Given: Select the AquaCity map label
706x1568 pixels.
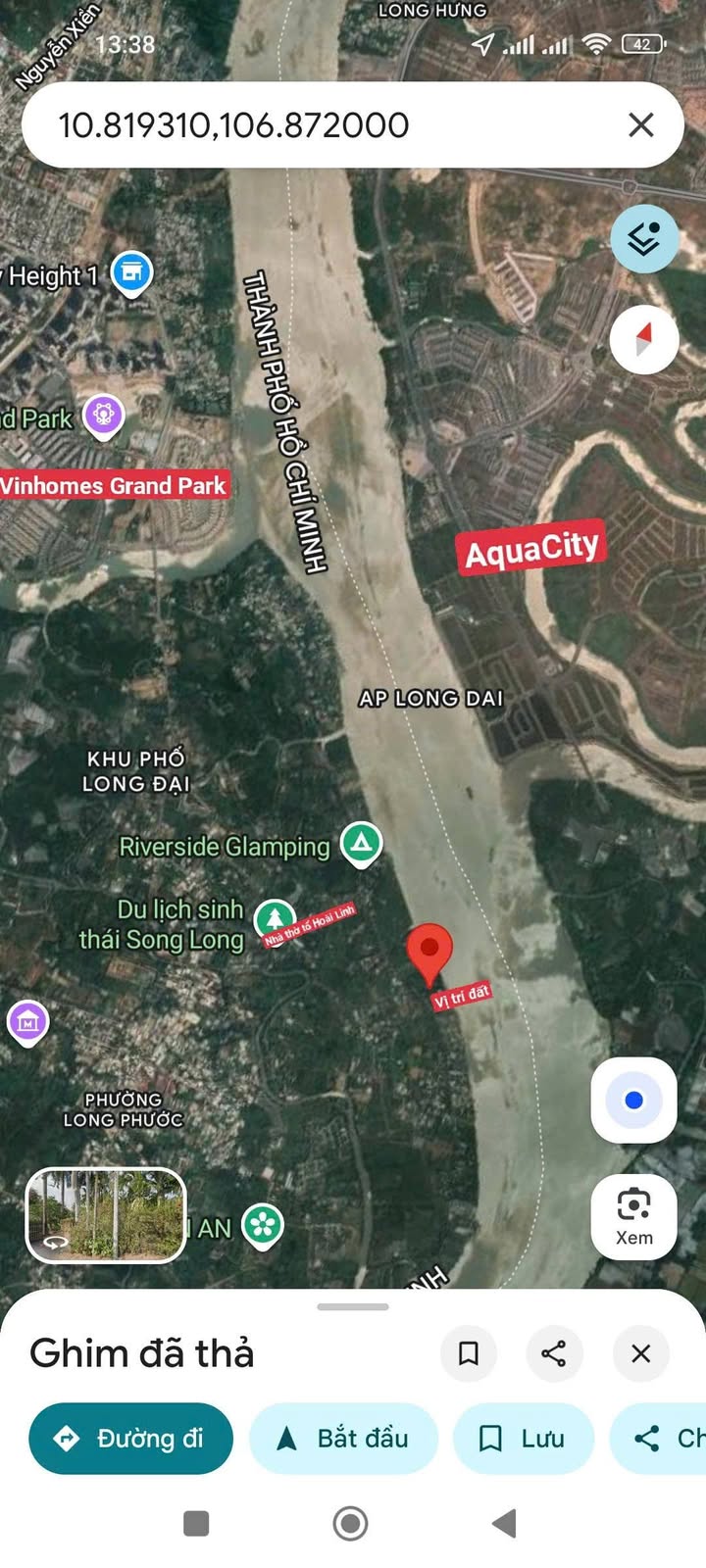Looking at the screenshot, I should click(x=531, y=549).
